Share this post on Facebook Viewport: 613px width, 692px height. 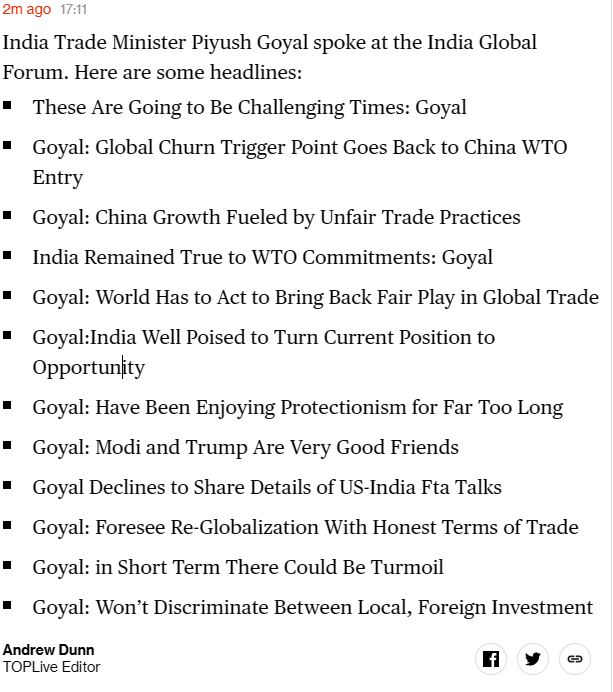(491, 658)
